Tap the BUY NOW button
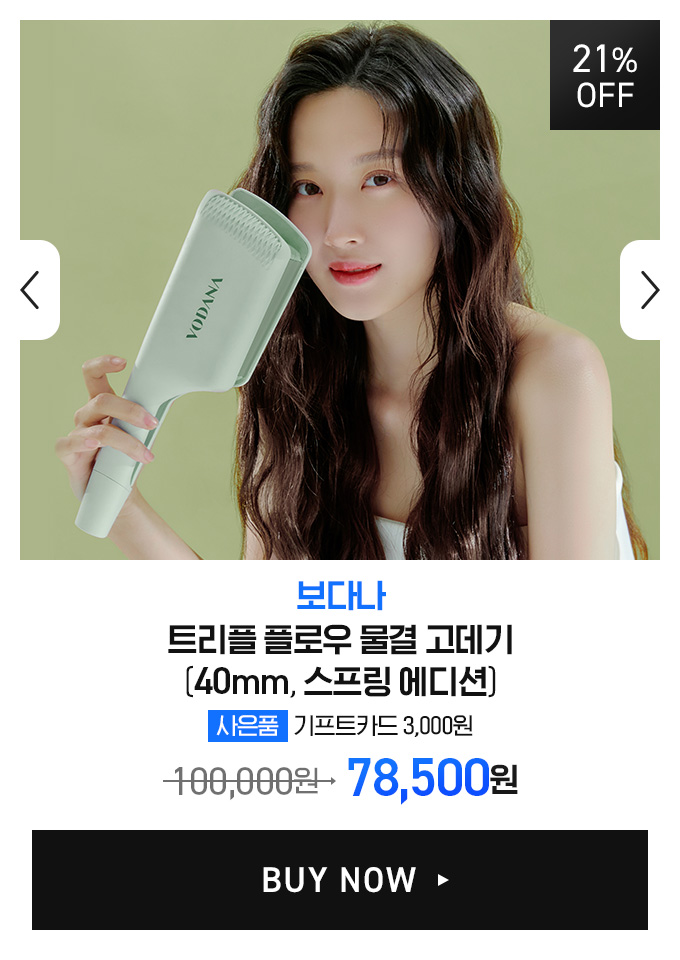The width and height of the screenshot is (680, 960). click(340, 880)
